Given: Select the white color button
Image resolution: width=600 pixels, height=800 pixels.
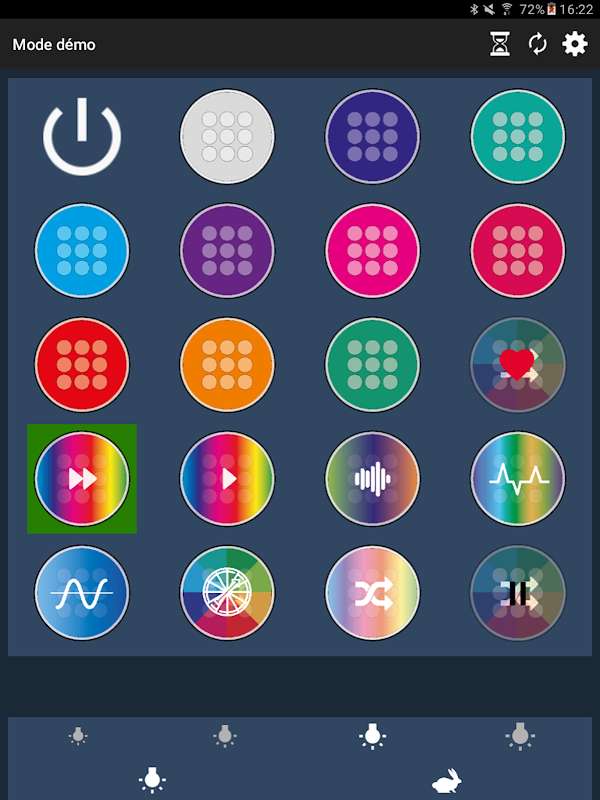Looking at the screenshot, I should pos(227,137).
